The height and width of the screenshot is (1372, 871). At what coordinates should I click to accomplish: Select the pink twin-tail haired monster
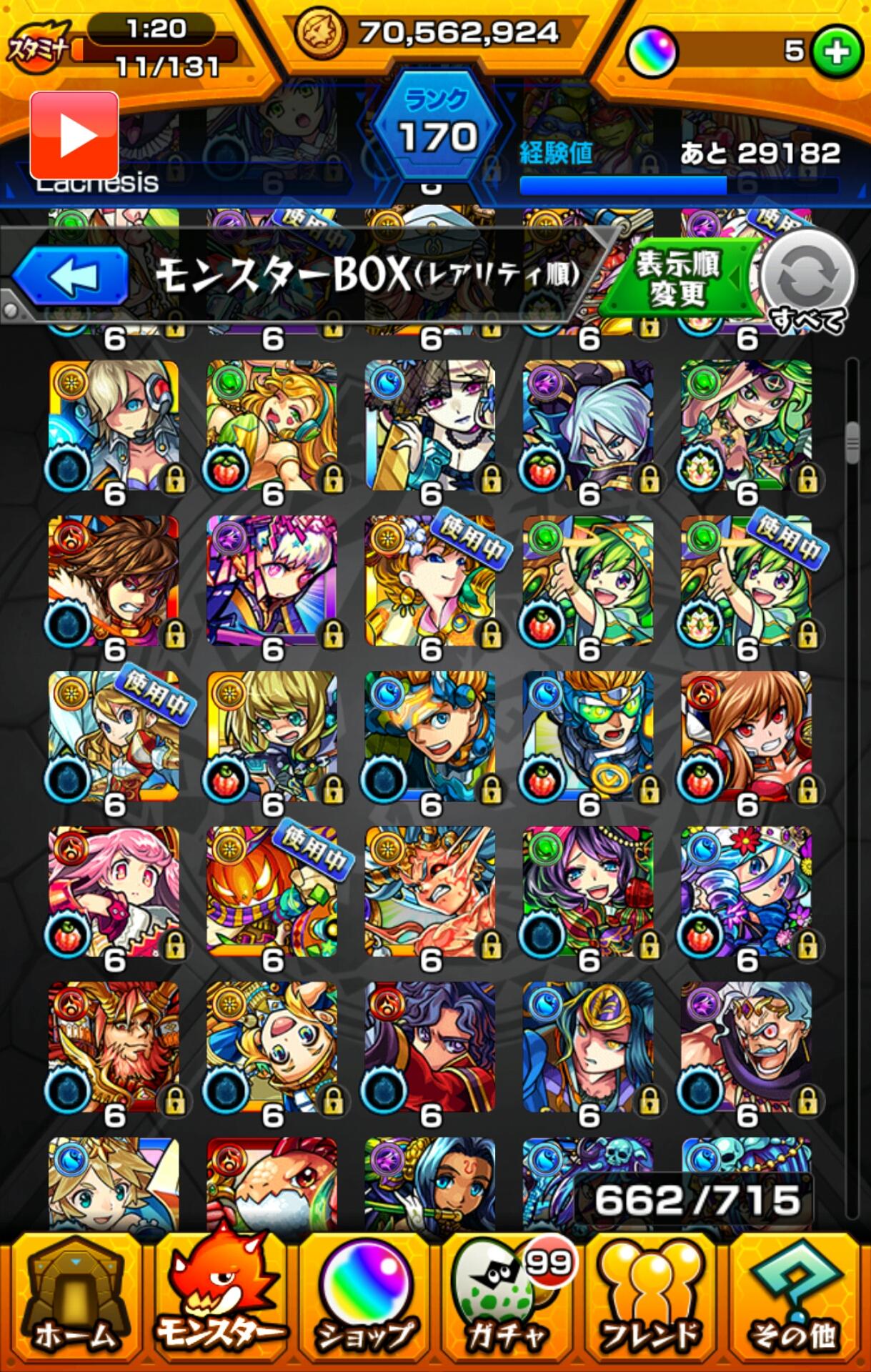(114, 892)
